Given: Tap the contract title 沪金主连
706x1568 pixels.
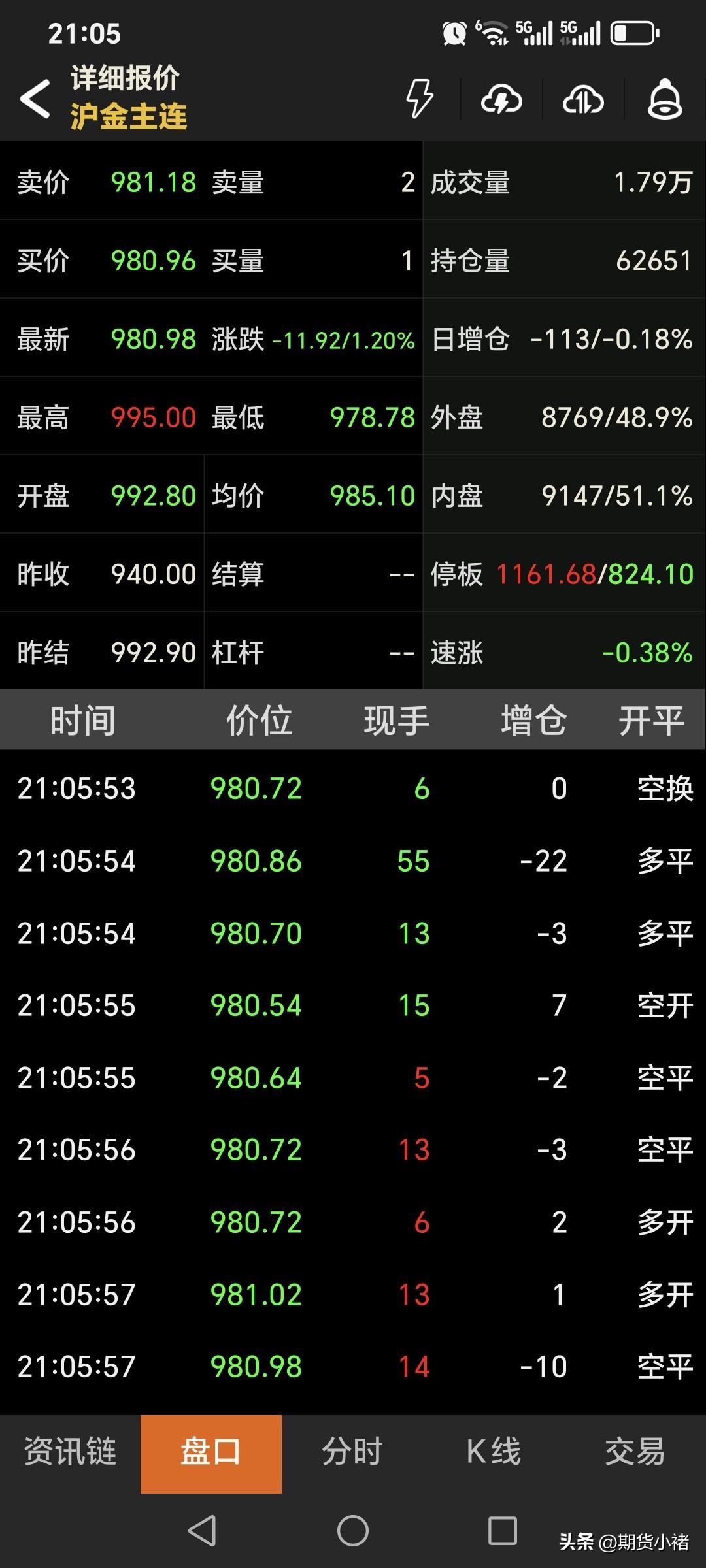Looking at the screenshot, I should click(x=128, y=118).
